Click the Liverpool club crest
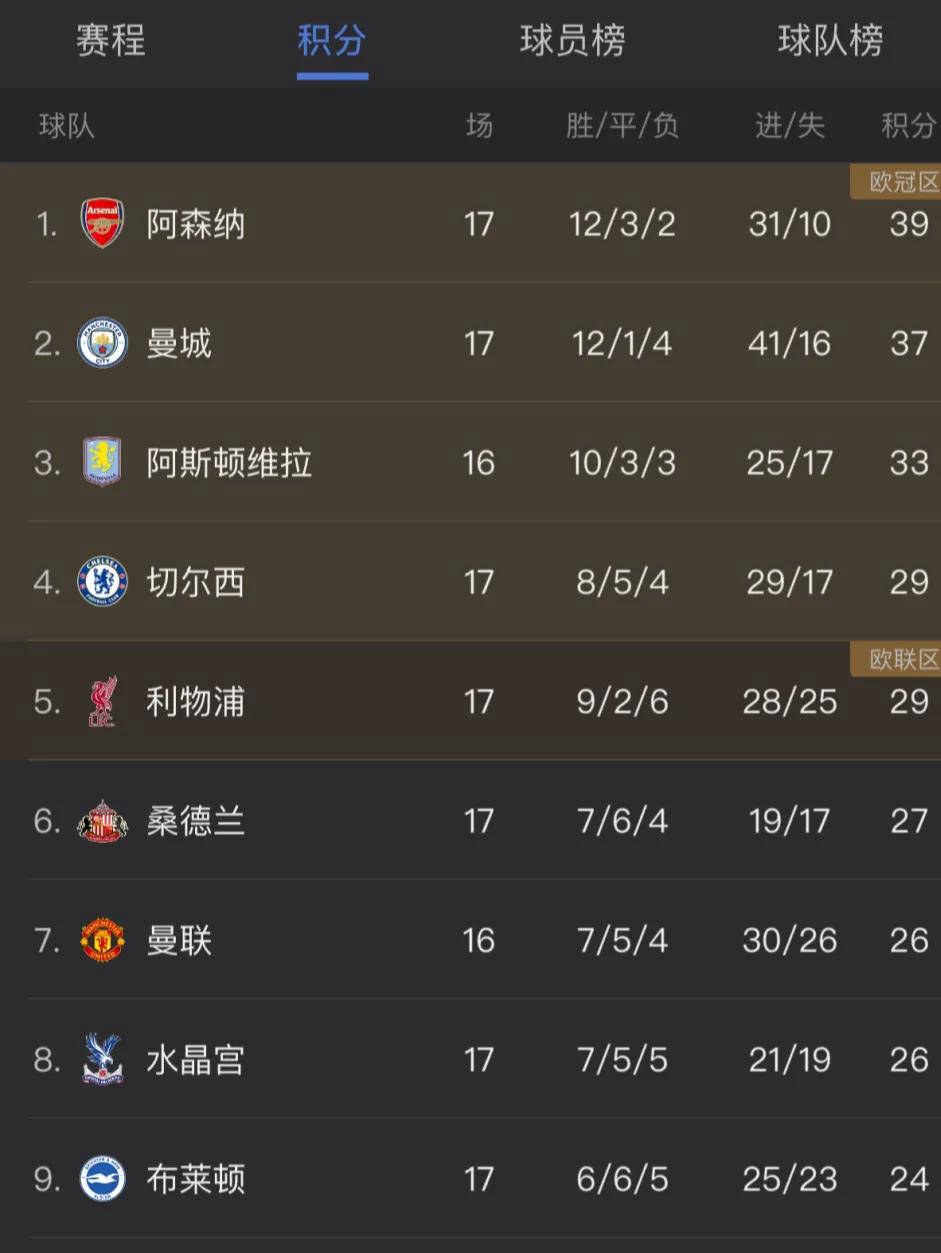Screen dimensions: 941x1253 102,701
